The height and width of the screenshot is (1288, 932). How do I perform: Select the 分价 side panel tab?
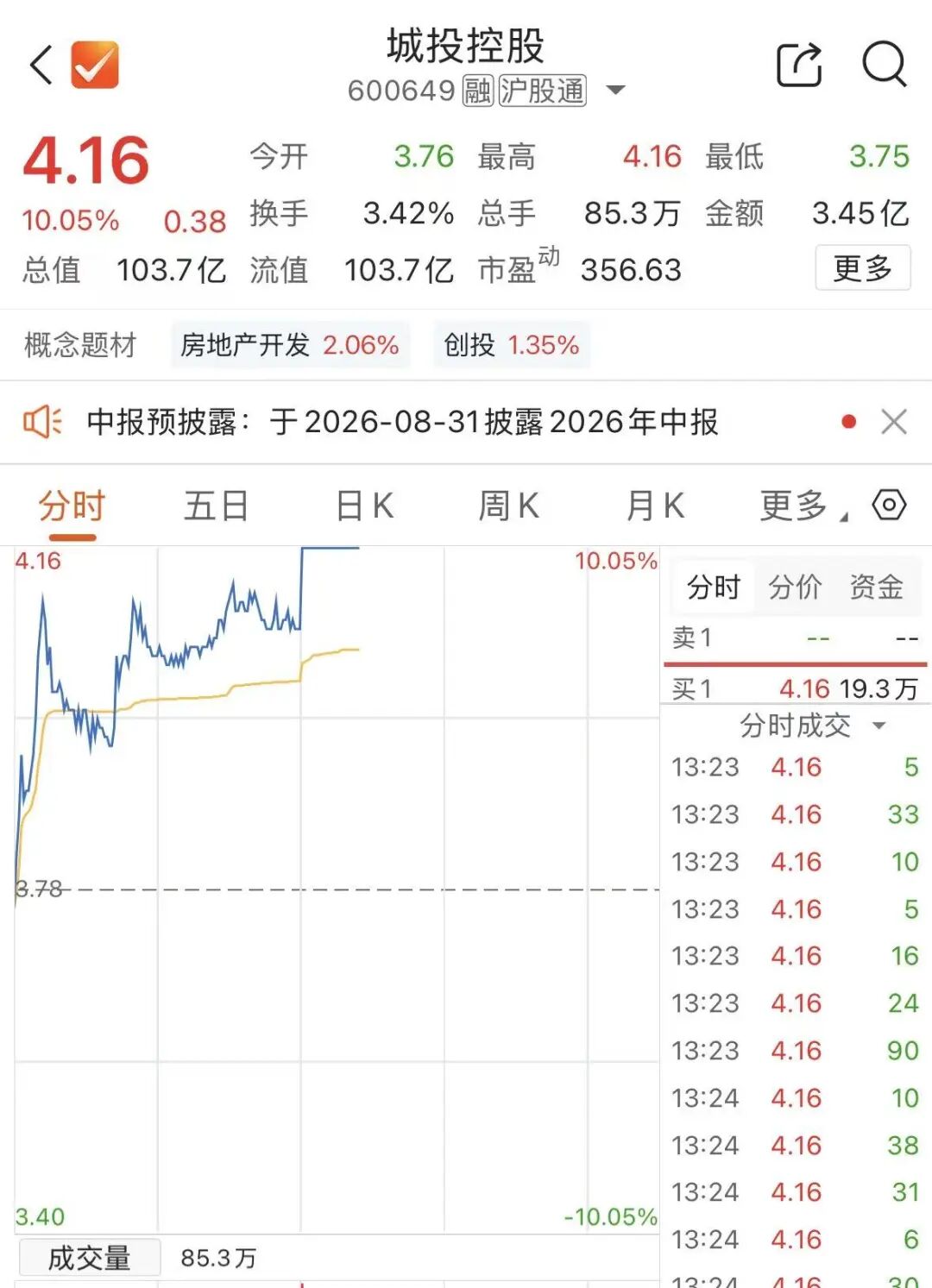(x=795, y=587)
